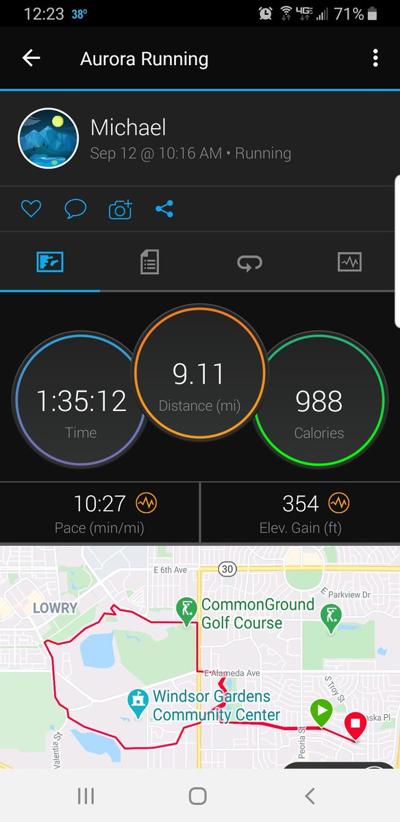This screenshot has width=400, height=822.
Task: Open the route map
Action: pyautogui.click(x=200, y=657)
